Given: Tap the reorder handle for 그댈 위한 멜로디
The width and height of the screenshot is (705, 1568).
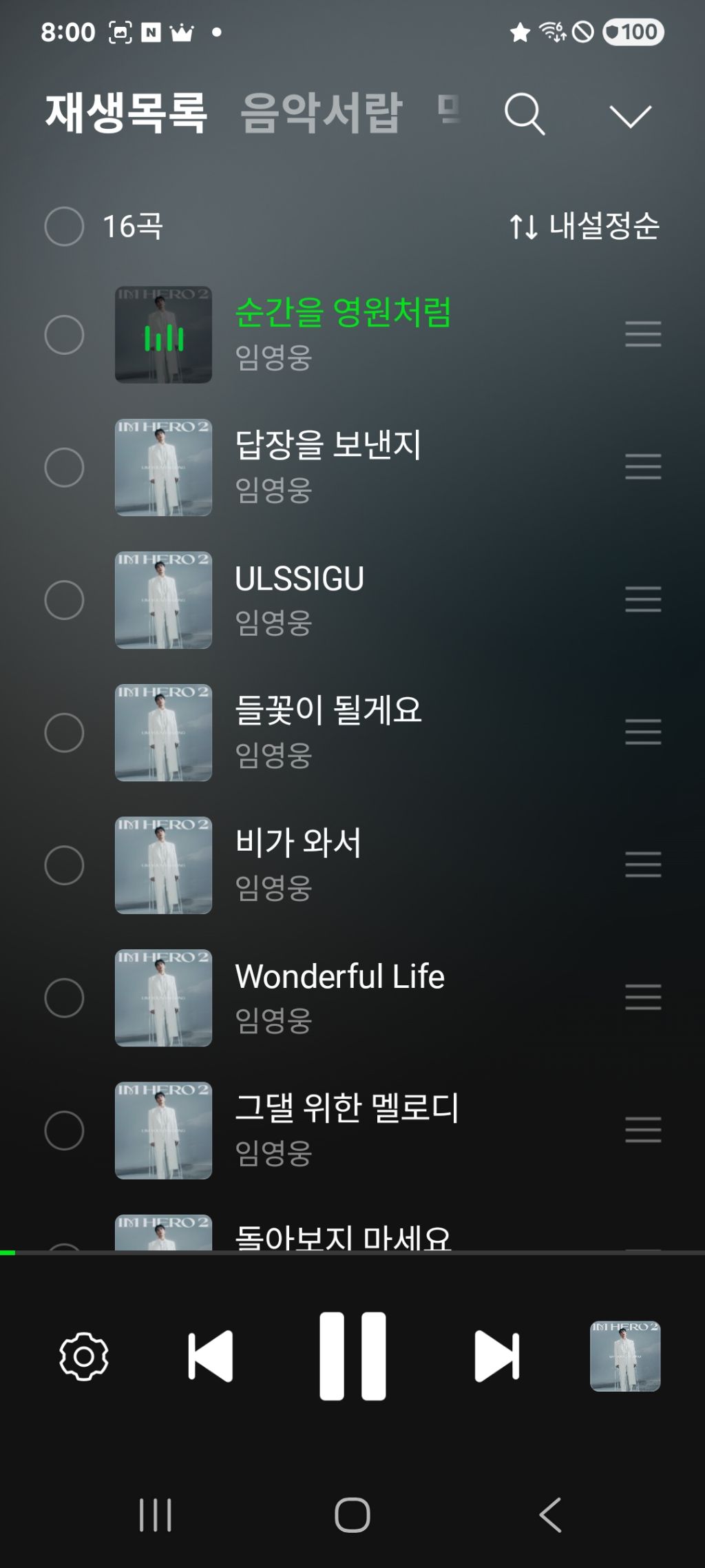Looking at the screenshot, I should (643, 1130).
